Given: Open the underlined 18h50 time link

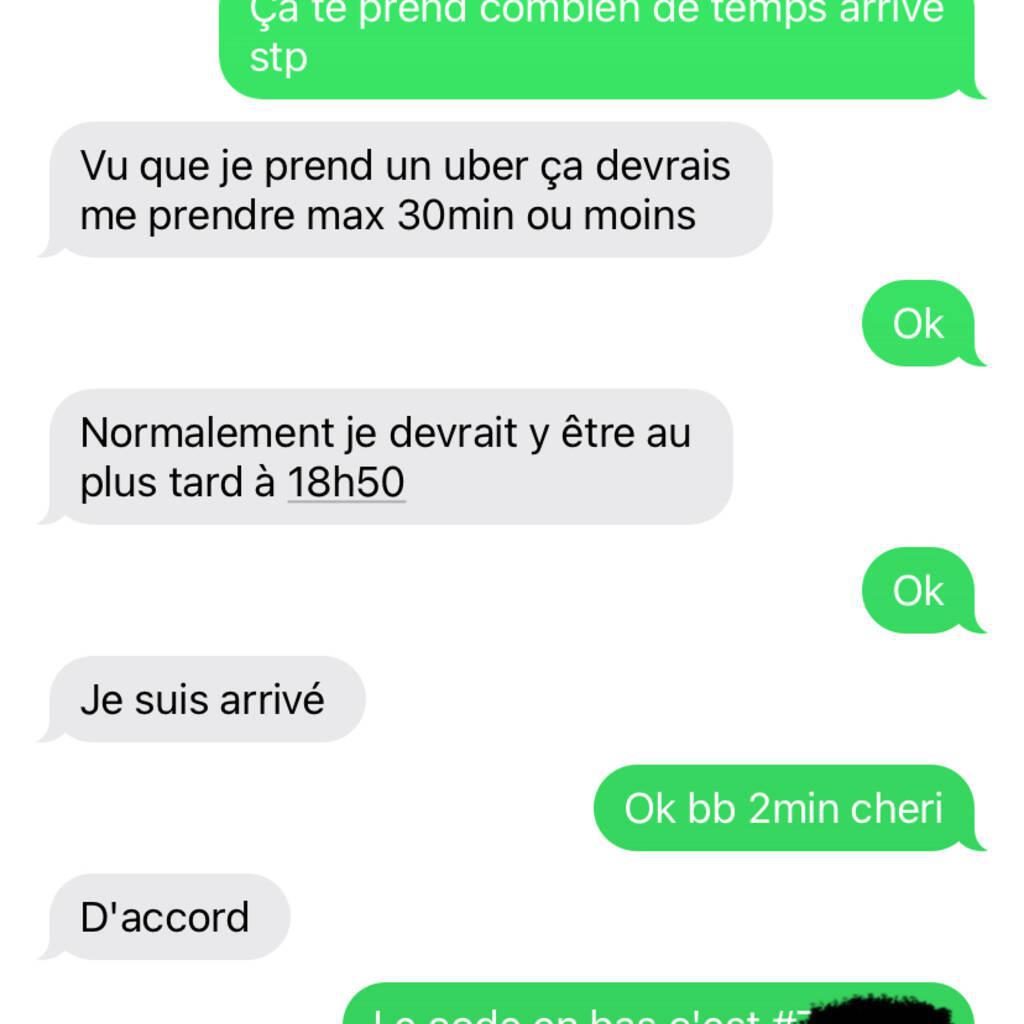Looking at the screenshot, I should tap(346, 483).
